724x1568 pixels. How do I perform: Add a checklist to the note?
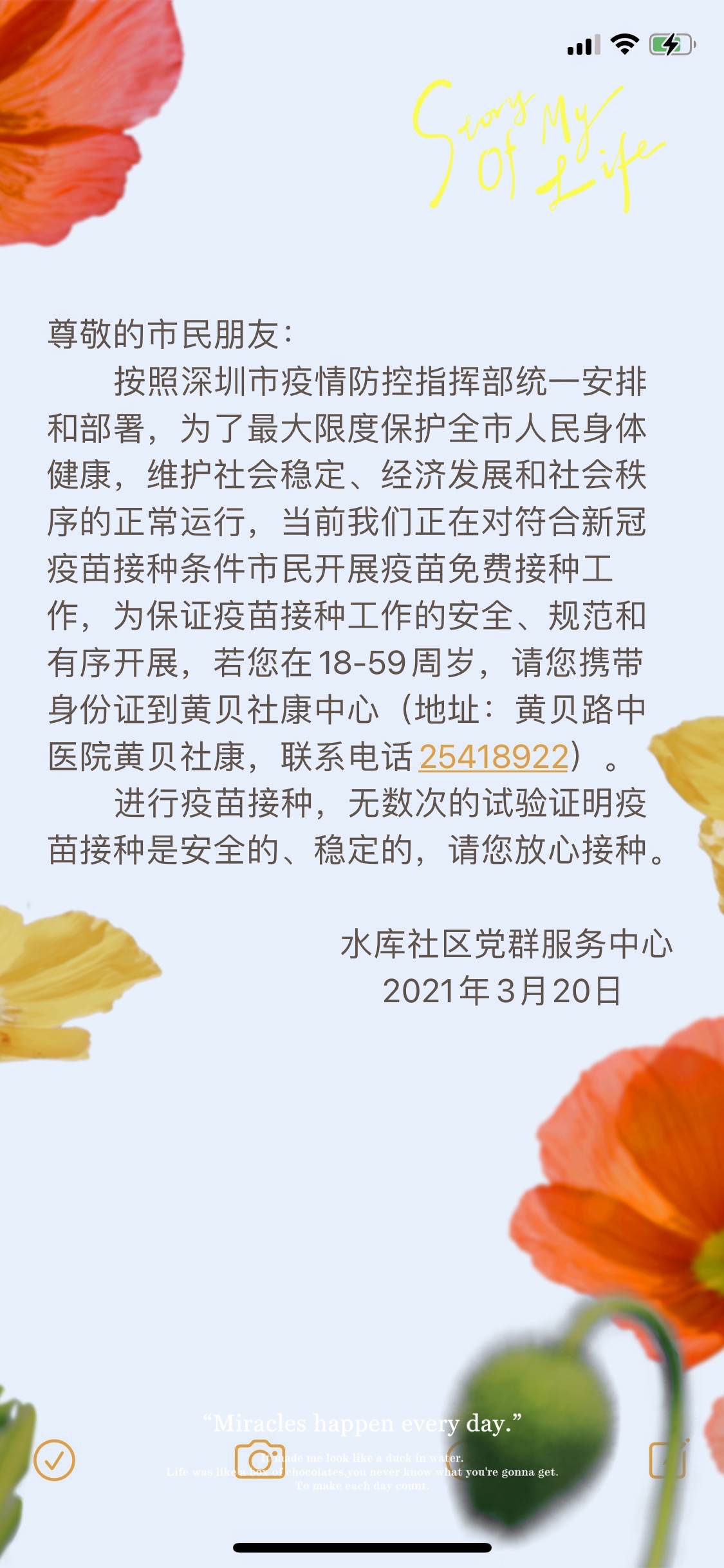click(54, 1460)
